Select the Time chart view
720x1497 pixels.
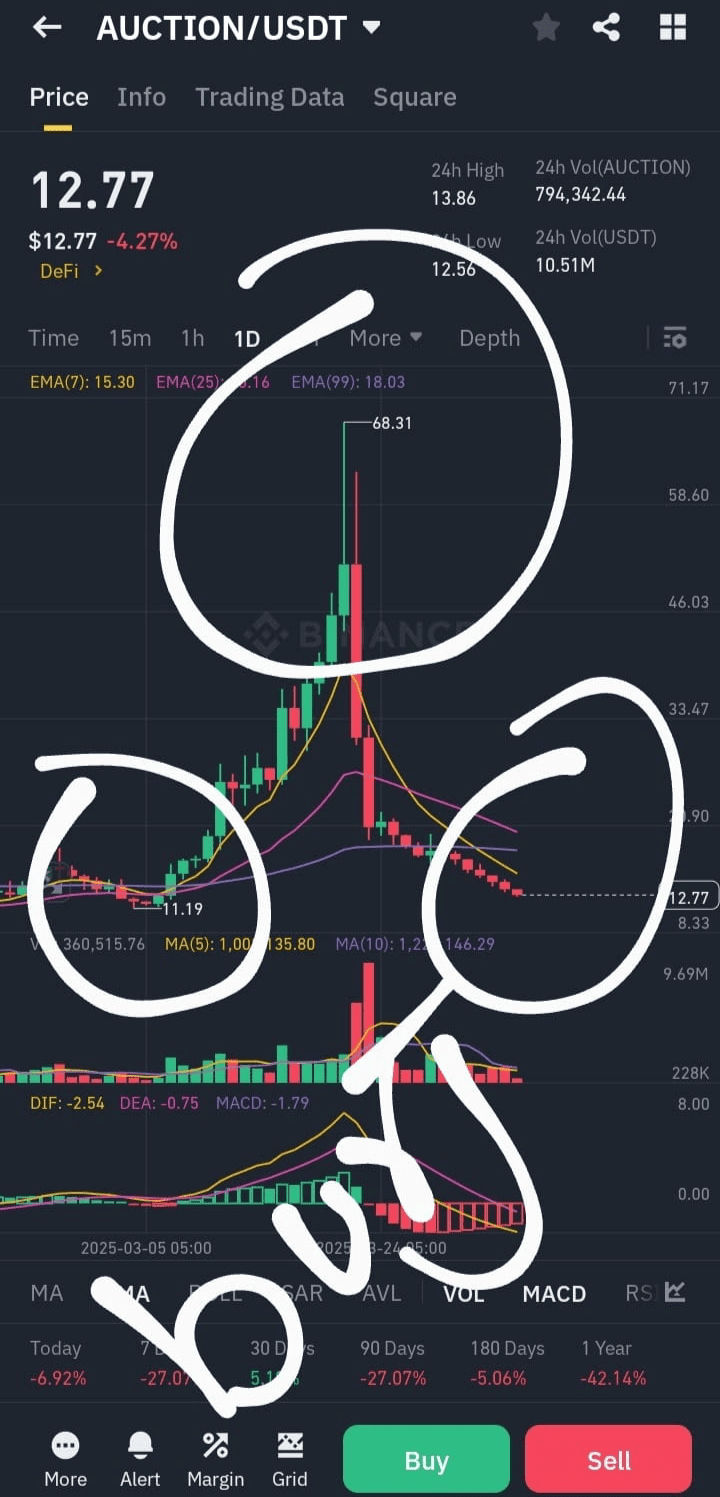tap(53, 338)
